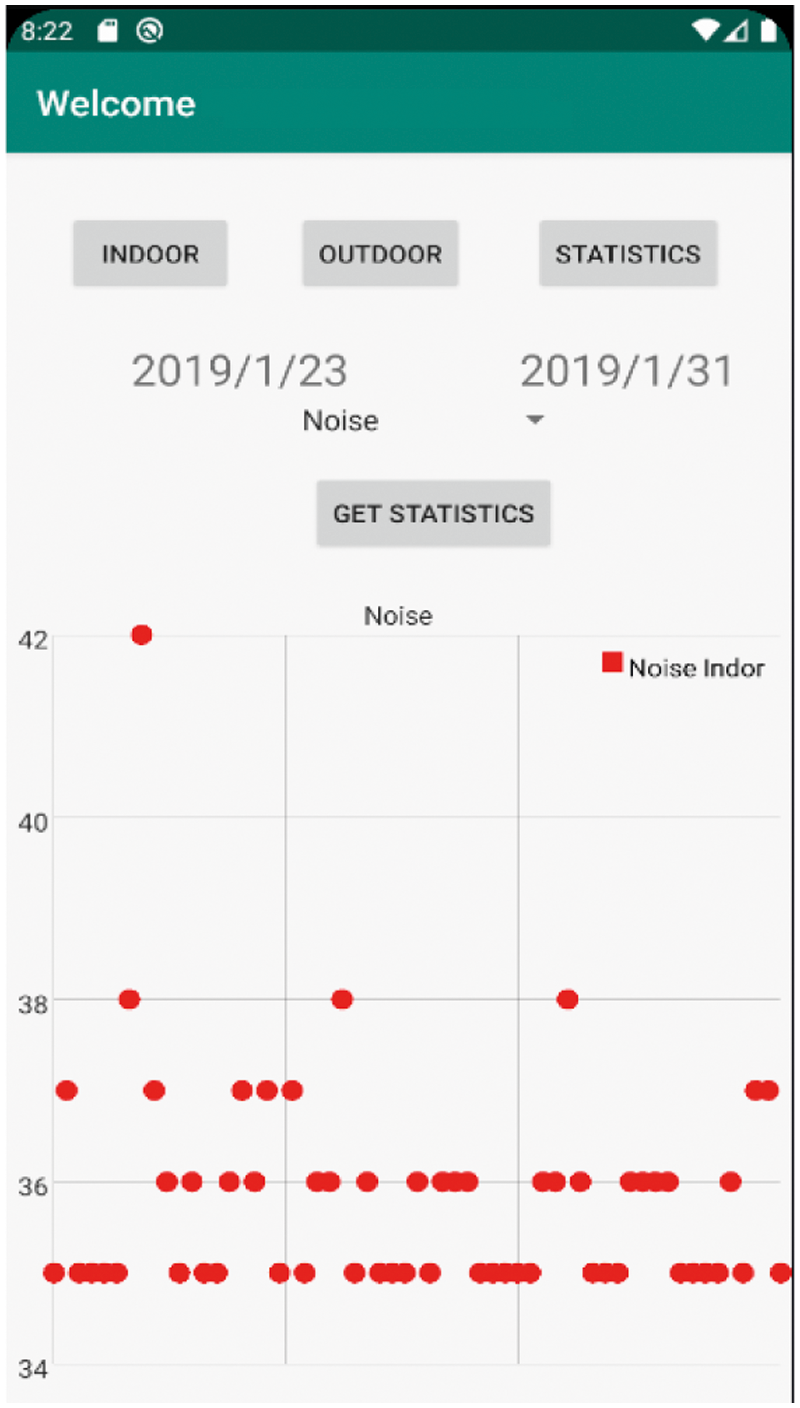800x1408 pixels.
Task: Tap GET STATISTICS button
Action: click(433, 514)
